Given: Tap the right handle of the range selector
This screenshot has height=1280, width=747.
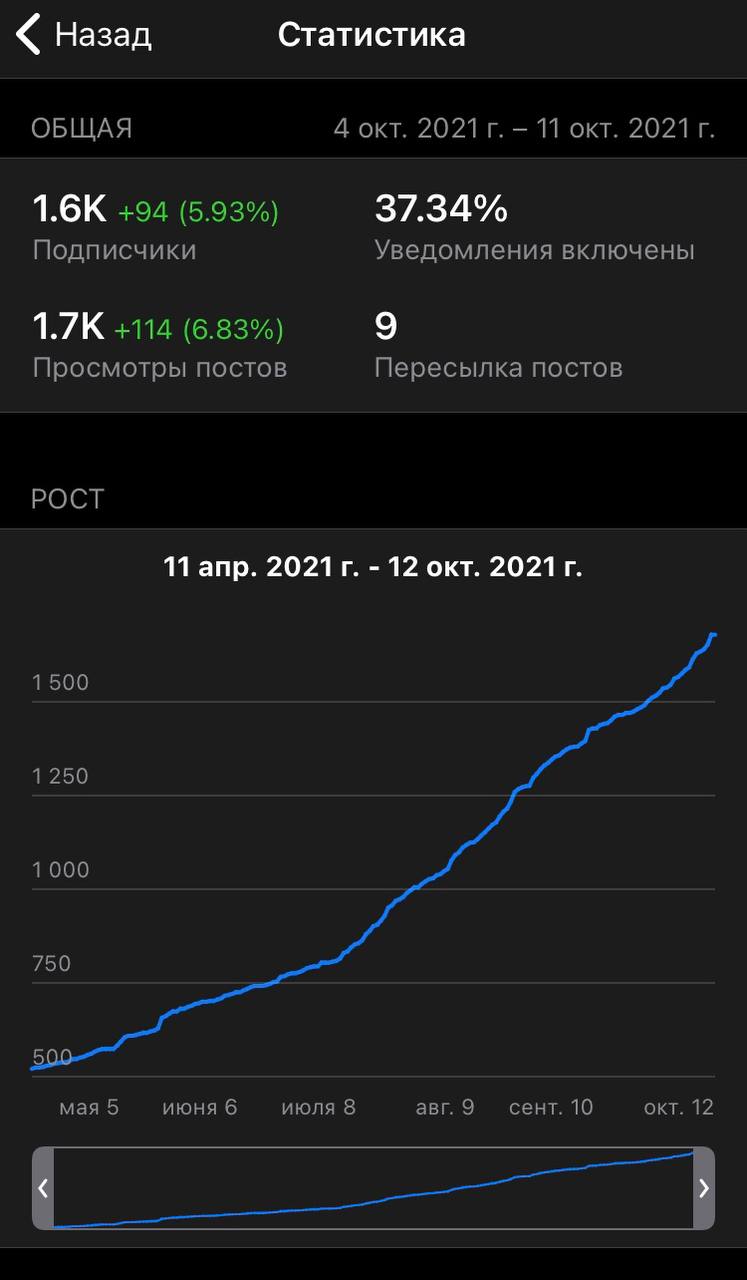Looking at the screenshot, I should click(x=704, y=1188).
